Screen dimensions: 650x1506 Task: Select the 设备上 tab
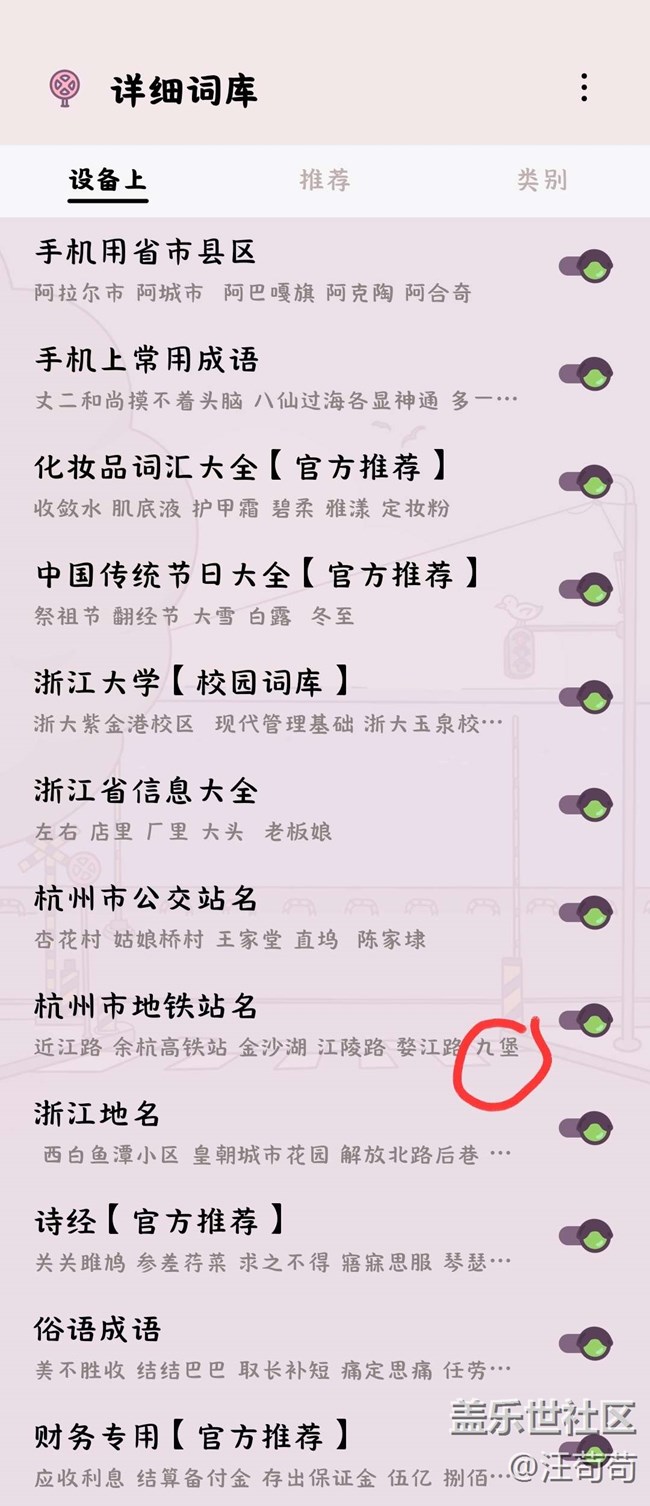point(108,180)
